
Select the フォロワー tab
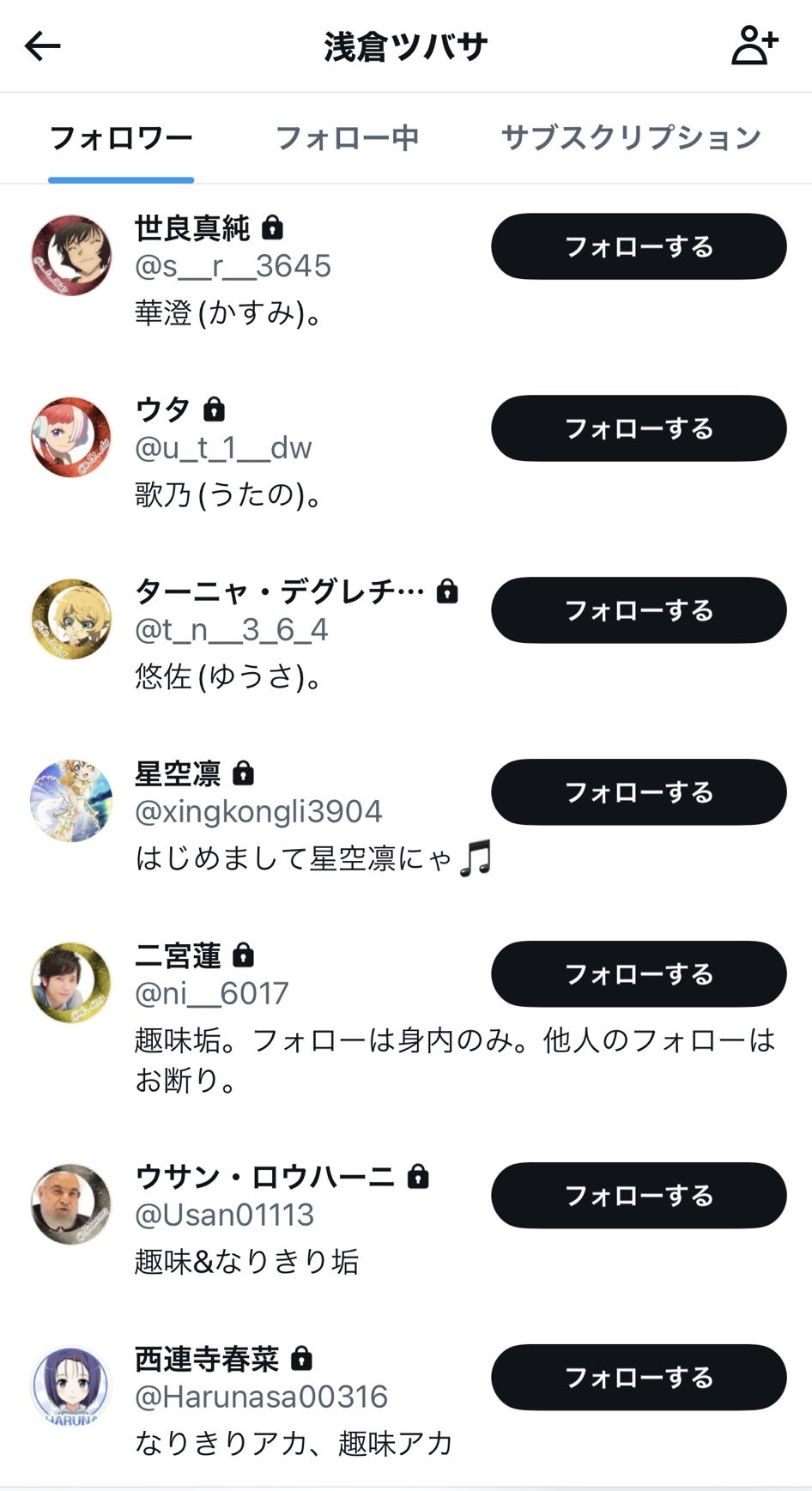(121, 137)
